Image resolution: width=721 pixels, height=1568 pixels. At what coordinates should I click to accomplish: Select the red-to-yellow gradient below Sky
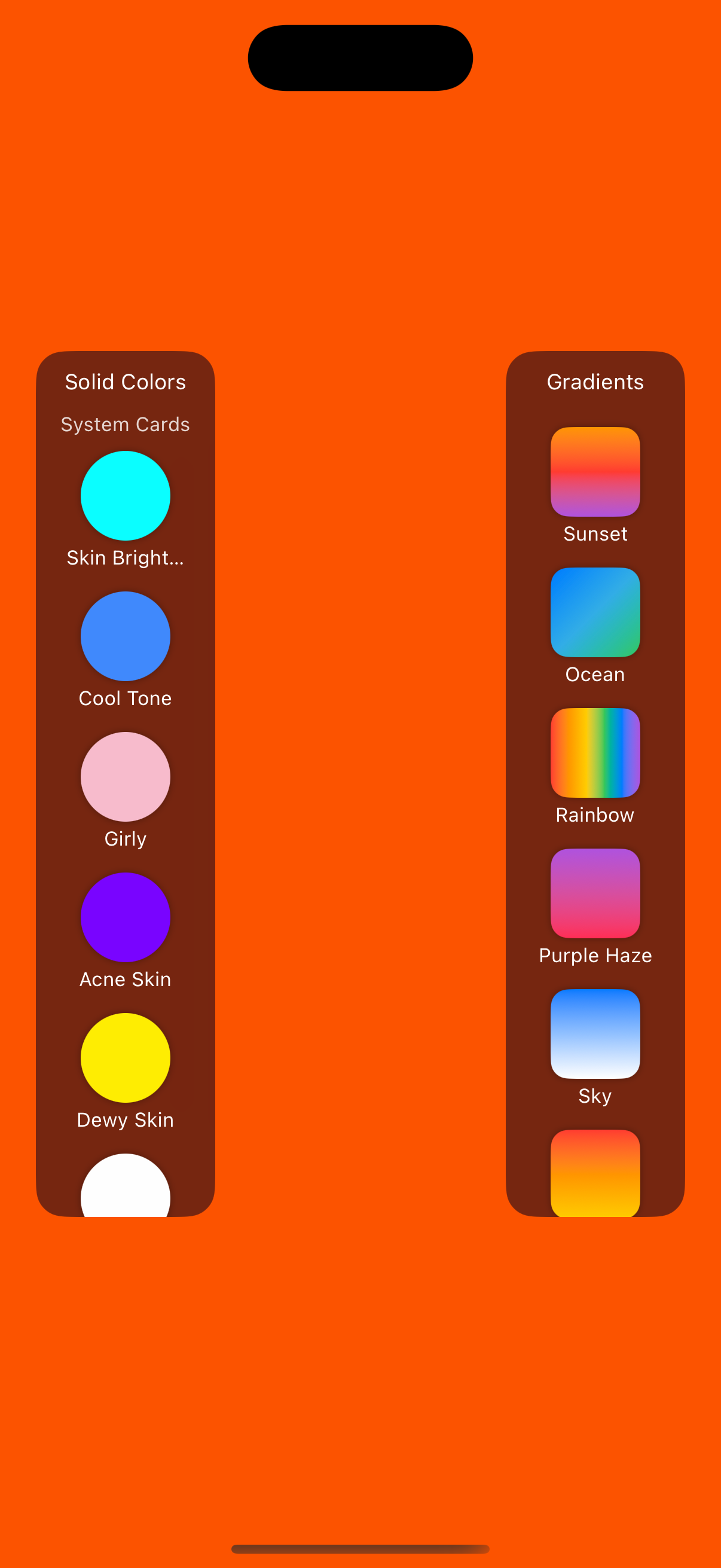pyautogui.click(x=595, y=1173)
